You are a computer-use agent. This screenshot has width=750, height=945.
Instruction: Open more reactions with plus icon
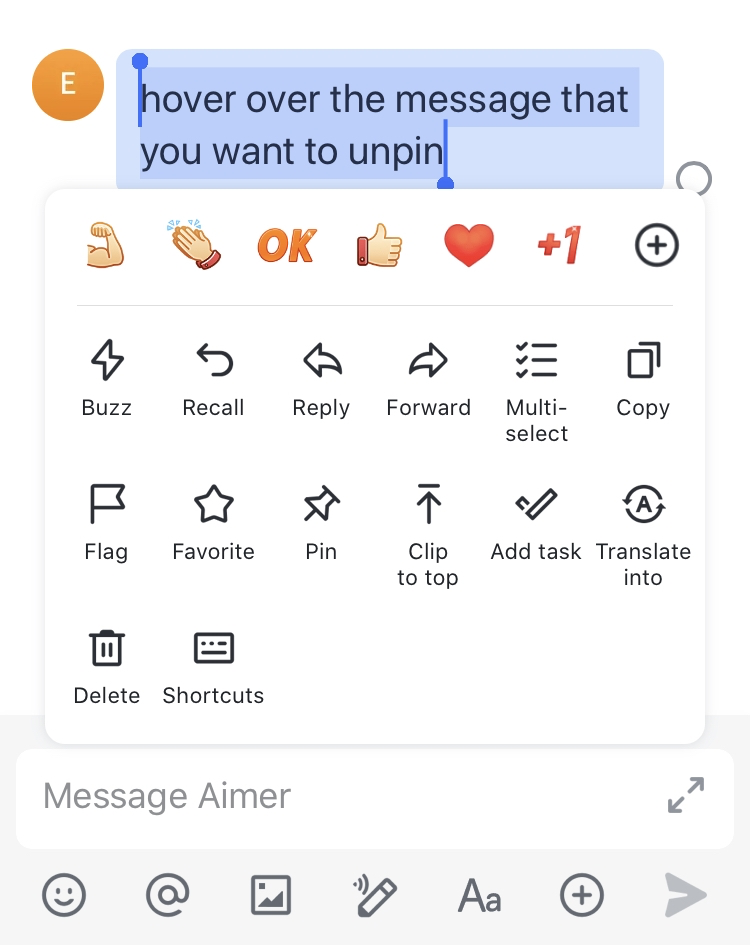point(657,245)
